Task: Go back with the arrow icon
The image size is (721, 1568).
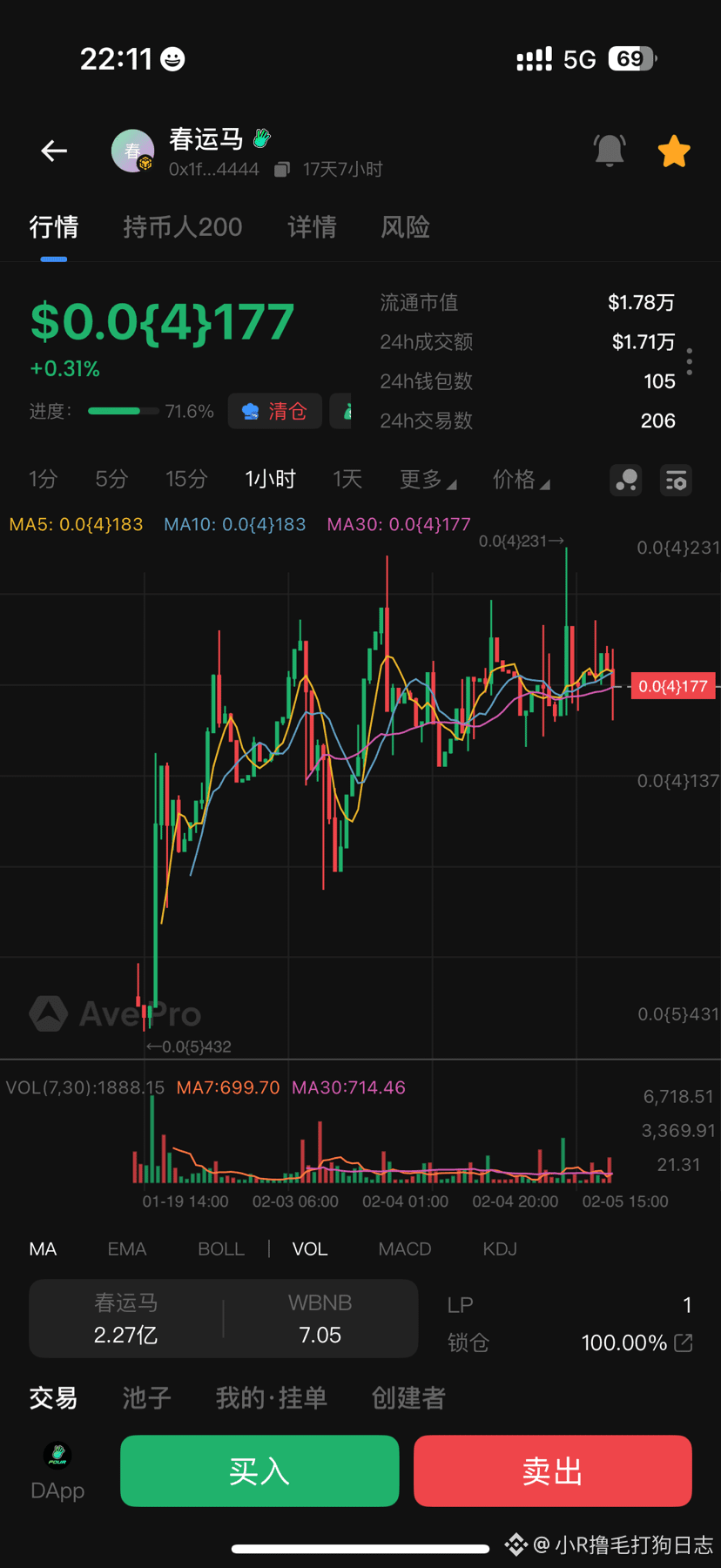Action: pos(54,151)
